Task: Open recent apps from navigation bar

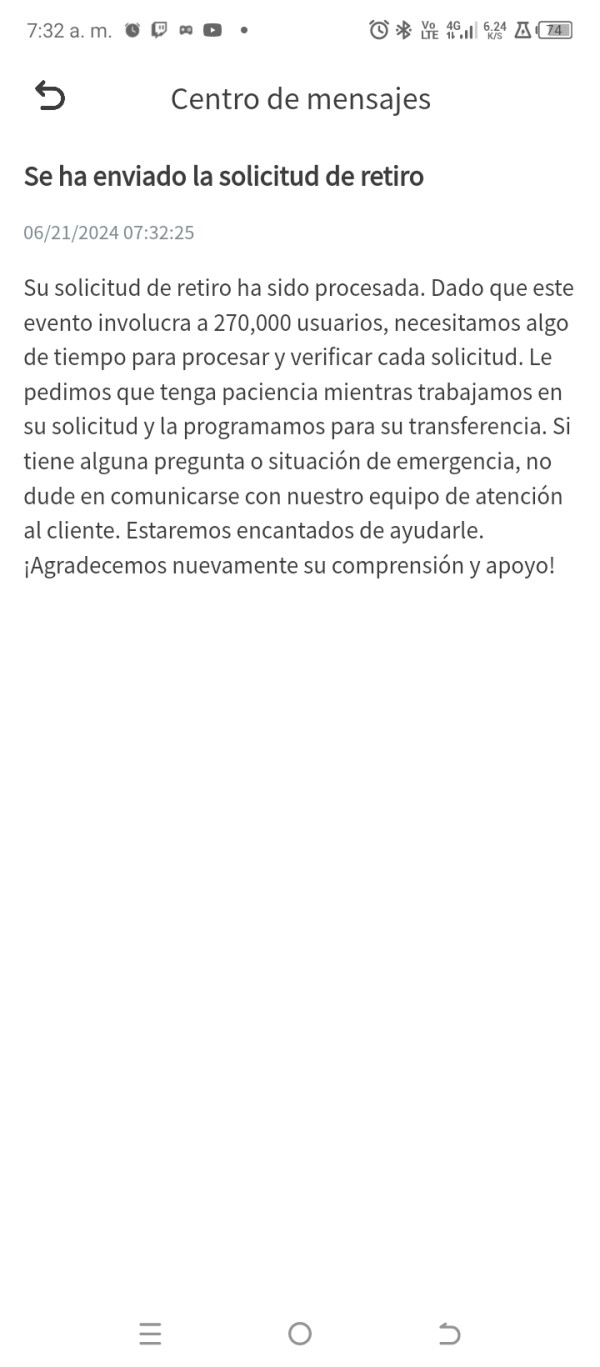Action: coord(150,1333)
